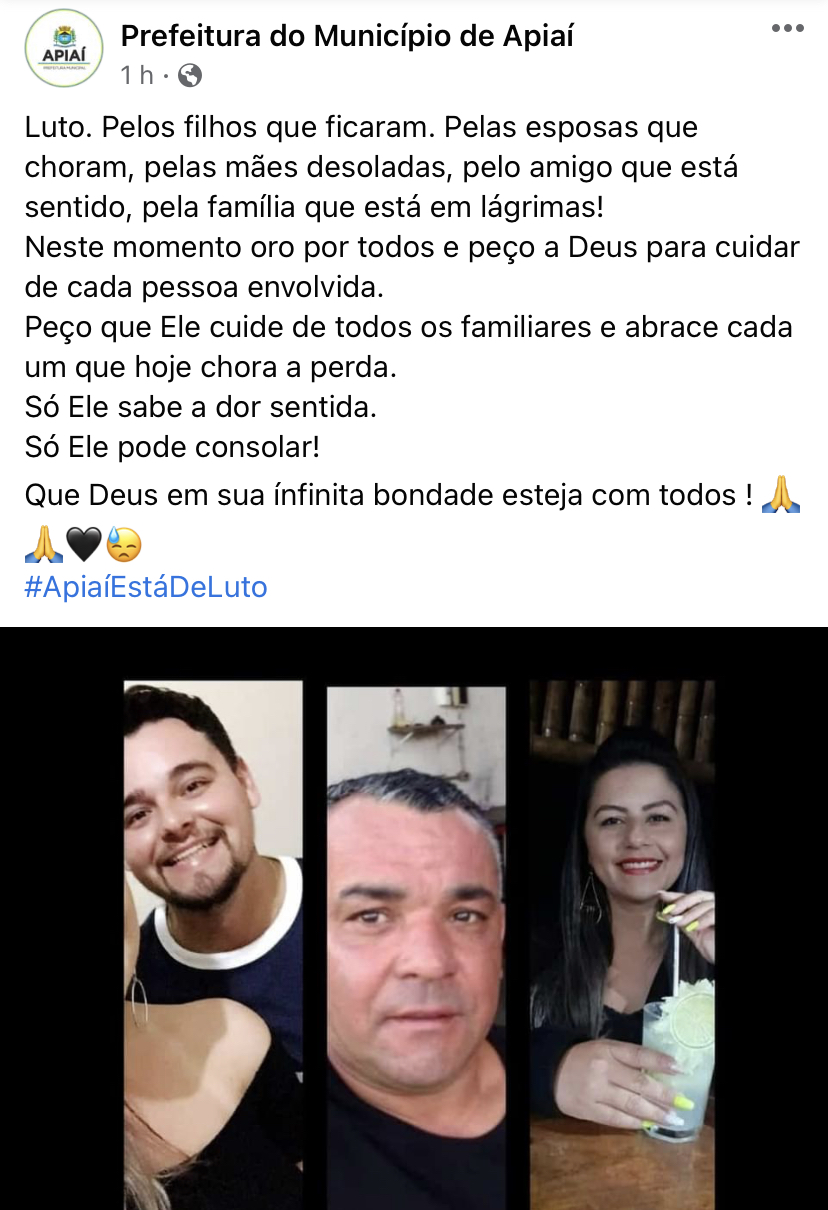View the post's photo in full
This screenshot has width=828, height=1210.
(x=414, y=920)
